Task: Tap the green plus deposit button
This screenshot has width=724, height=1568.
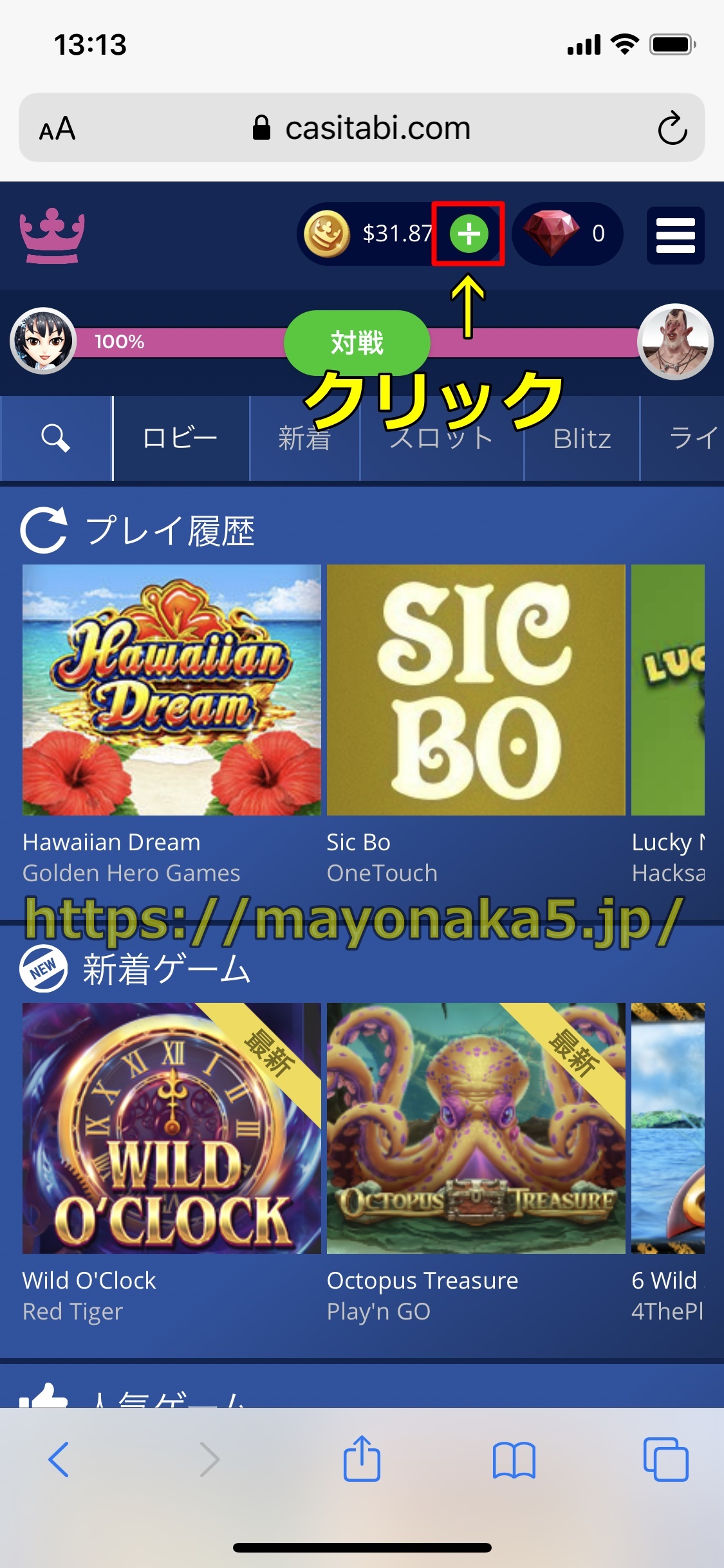Action: (x=469, y=234)
